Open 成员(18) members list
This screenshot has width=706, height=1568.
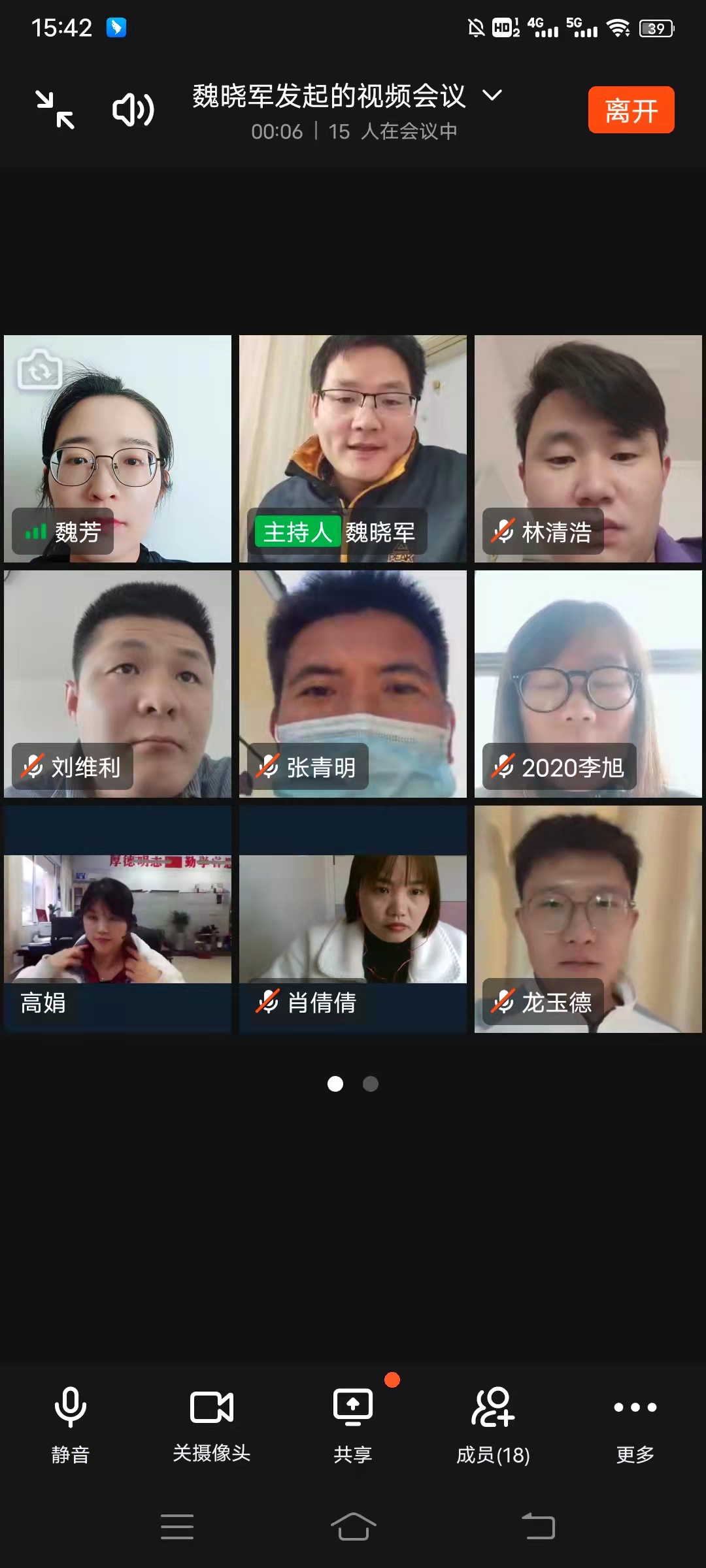coord(494,1424)
